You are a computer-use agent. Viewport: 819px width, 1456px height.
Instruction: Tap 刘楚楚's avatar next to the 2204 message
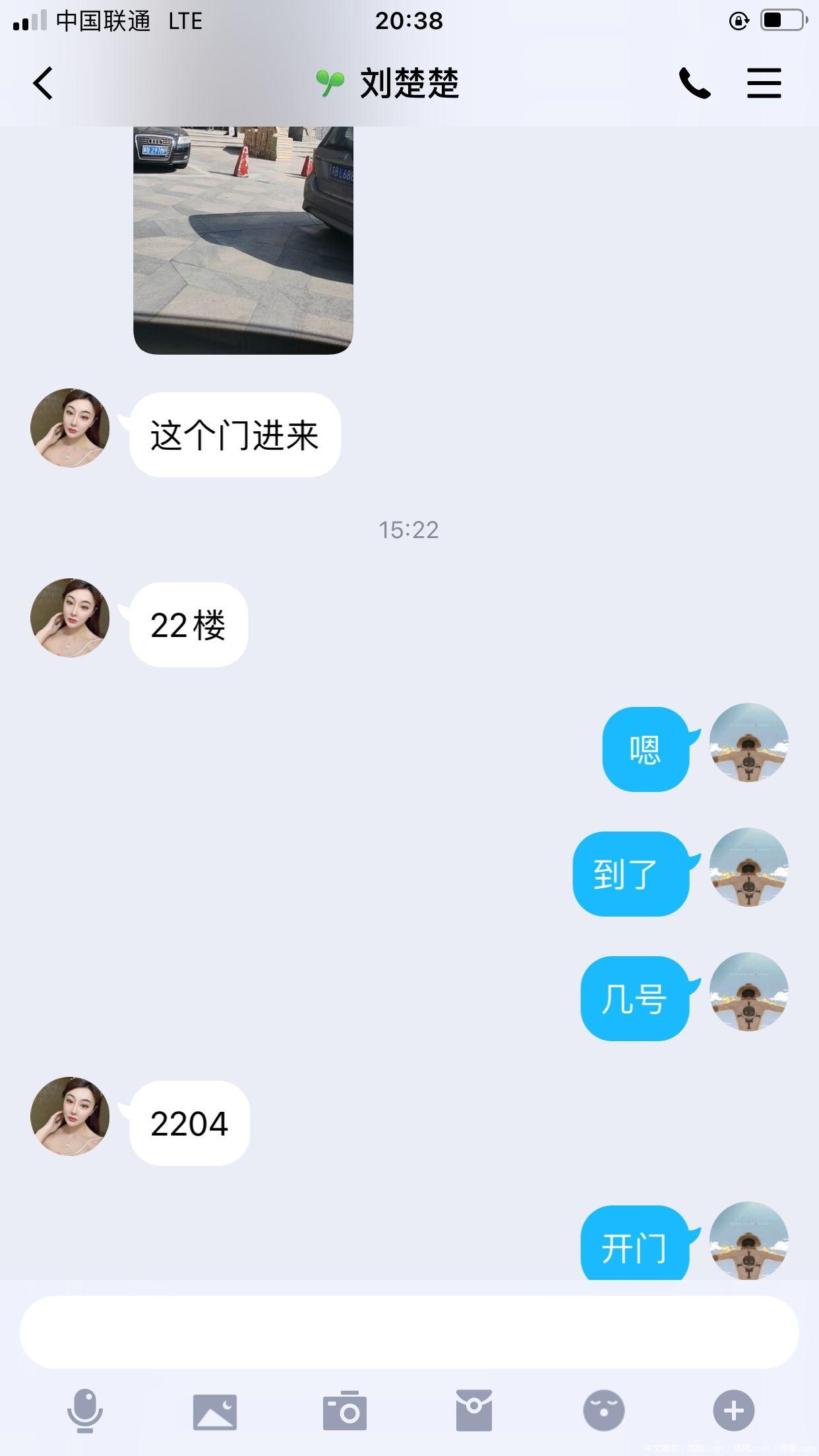pyautogui.click(x=71, y=1116)
